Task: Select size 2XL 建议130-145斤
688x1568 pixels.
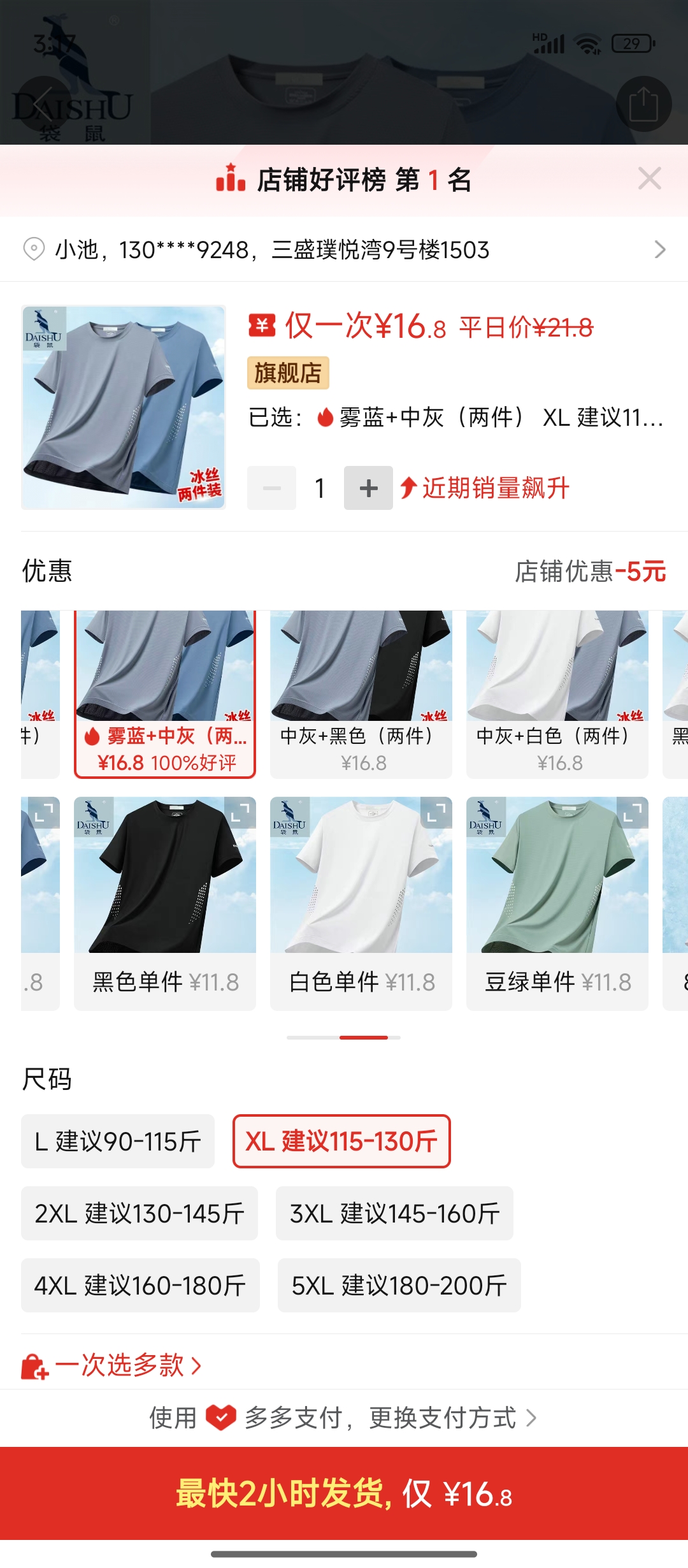Action: (140, 1213)
